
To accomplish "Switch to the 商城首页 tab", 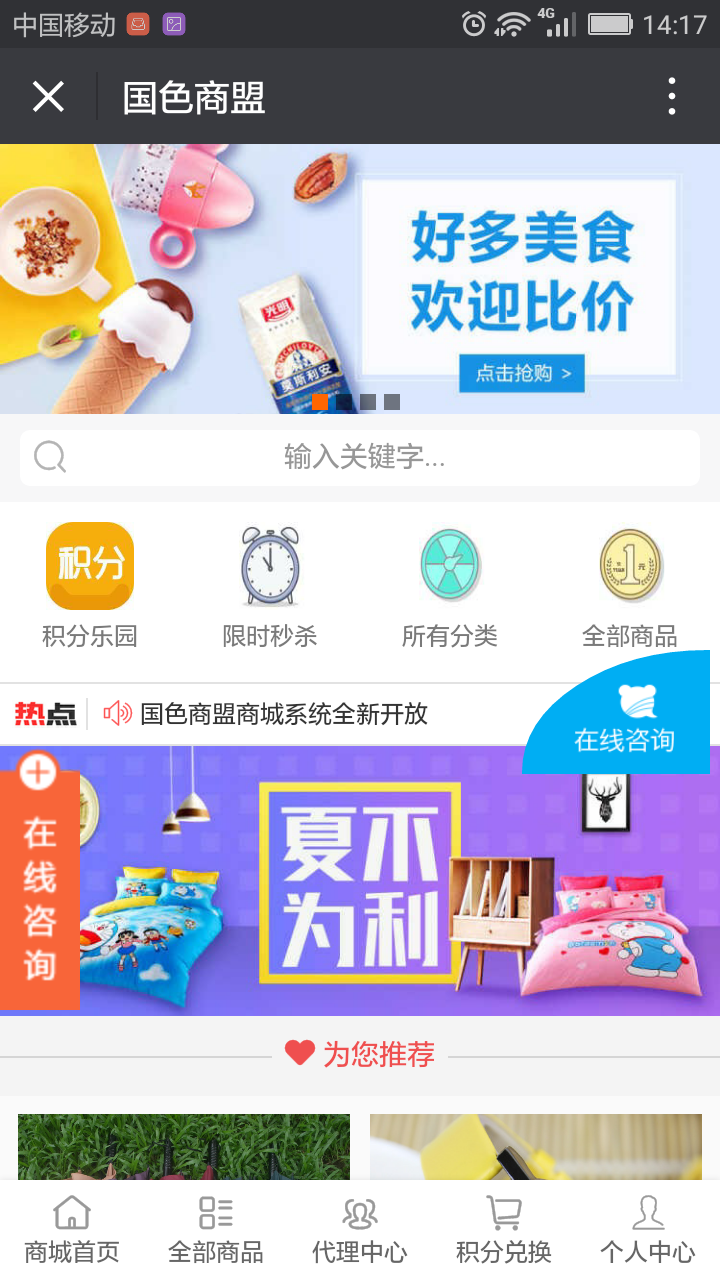I will tap(72, 1230).
